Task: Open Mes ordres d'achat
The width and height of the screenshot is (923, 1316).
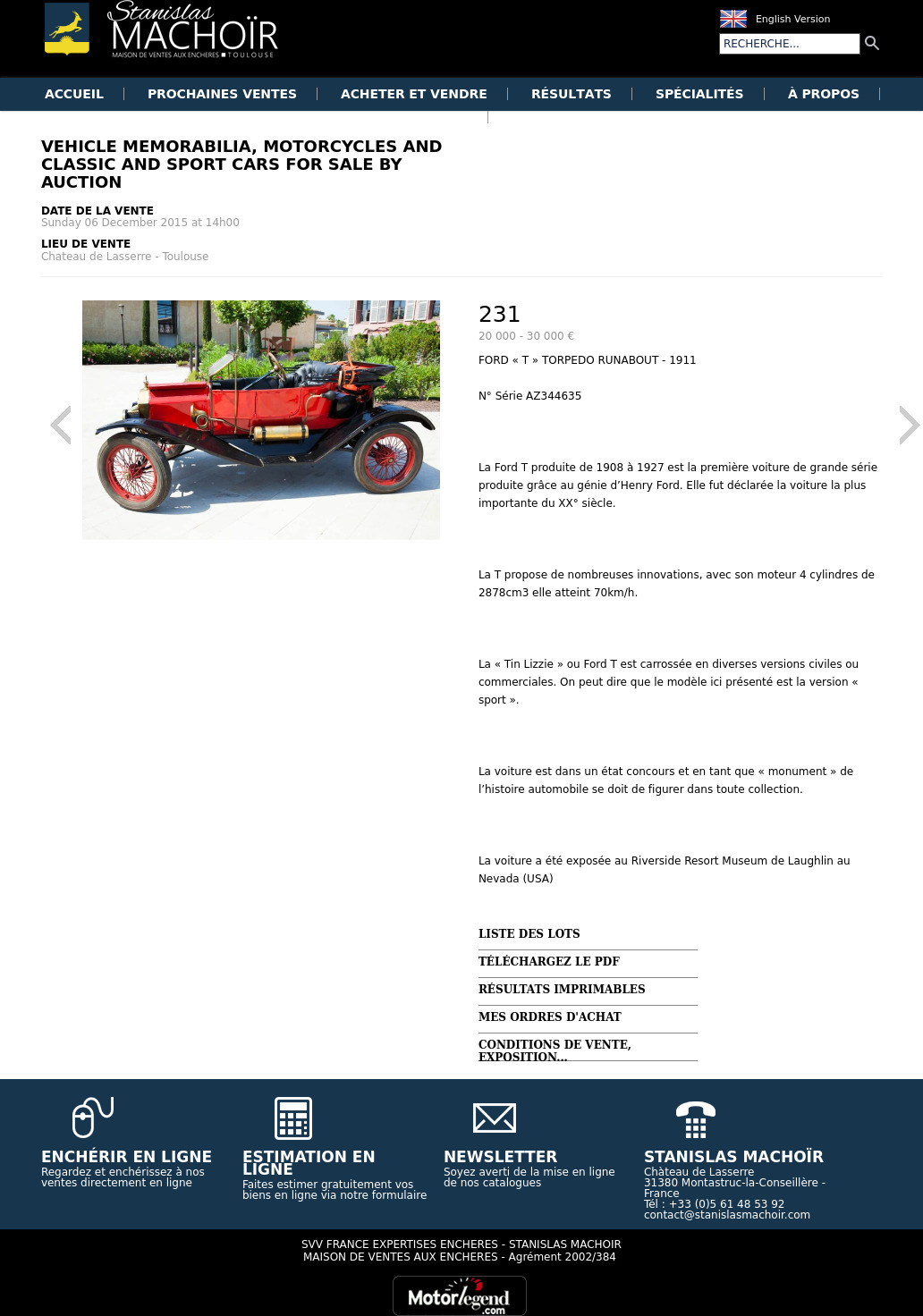Action: [x=549, y=1017]
